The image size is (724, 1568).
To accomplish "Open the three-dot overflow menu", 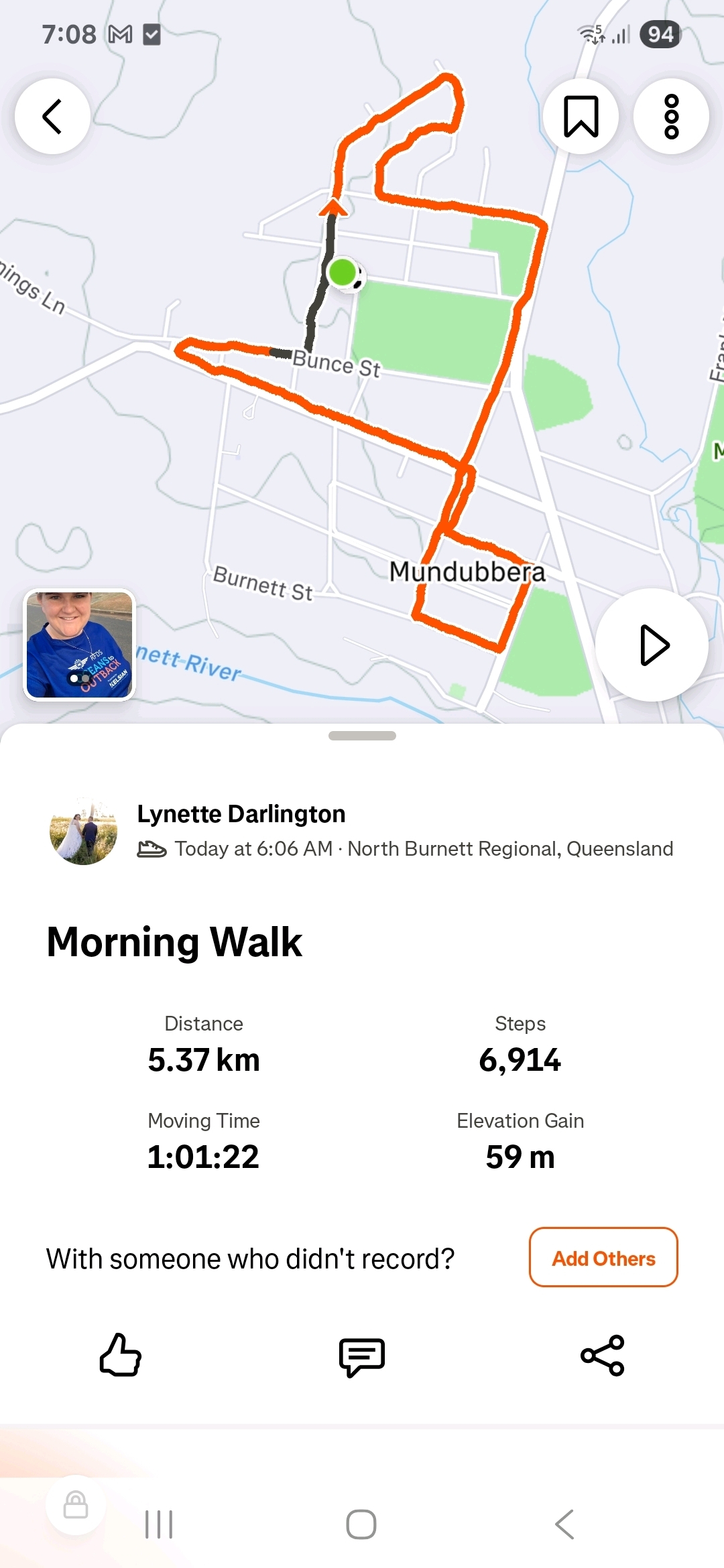I will pyautogui.click(x=671, y=117).
